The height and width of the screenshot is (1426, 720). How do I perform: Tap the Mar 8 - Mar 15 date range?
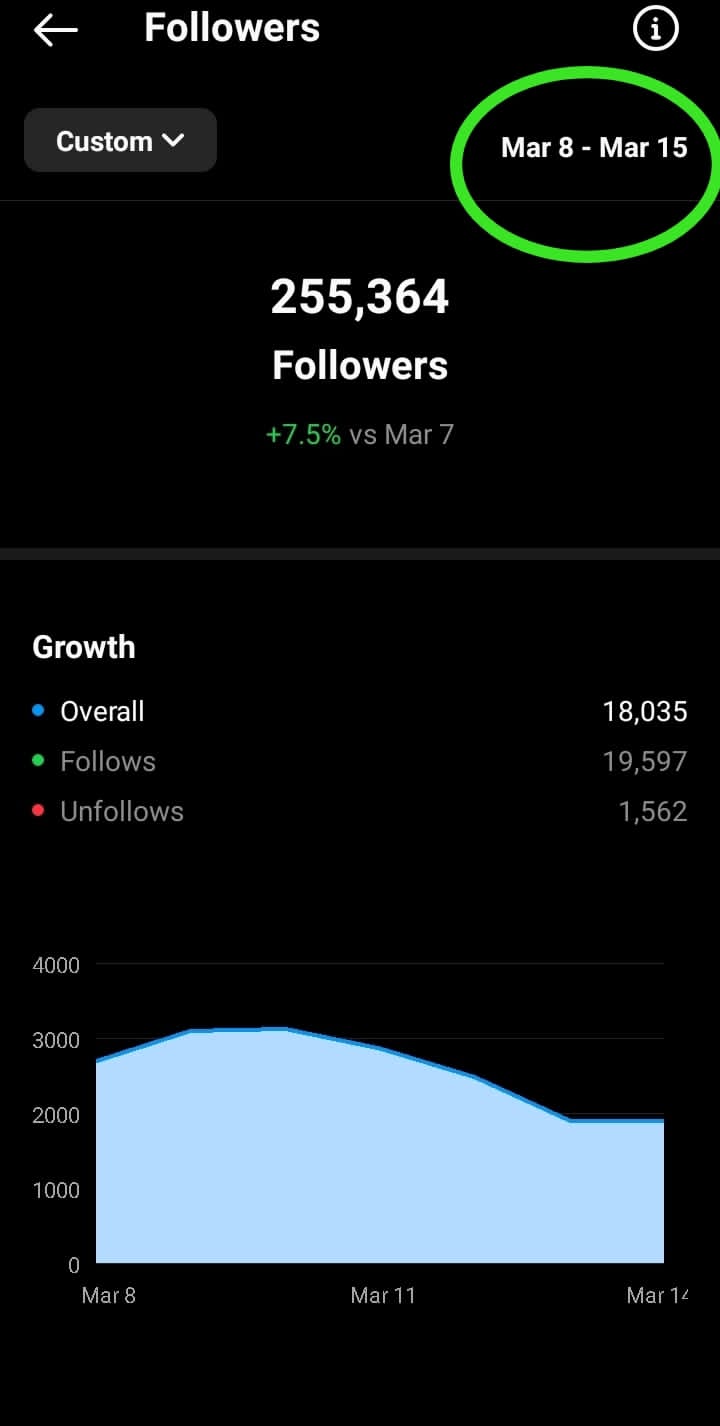(594, 148)
